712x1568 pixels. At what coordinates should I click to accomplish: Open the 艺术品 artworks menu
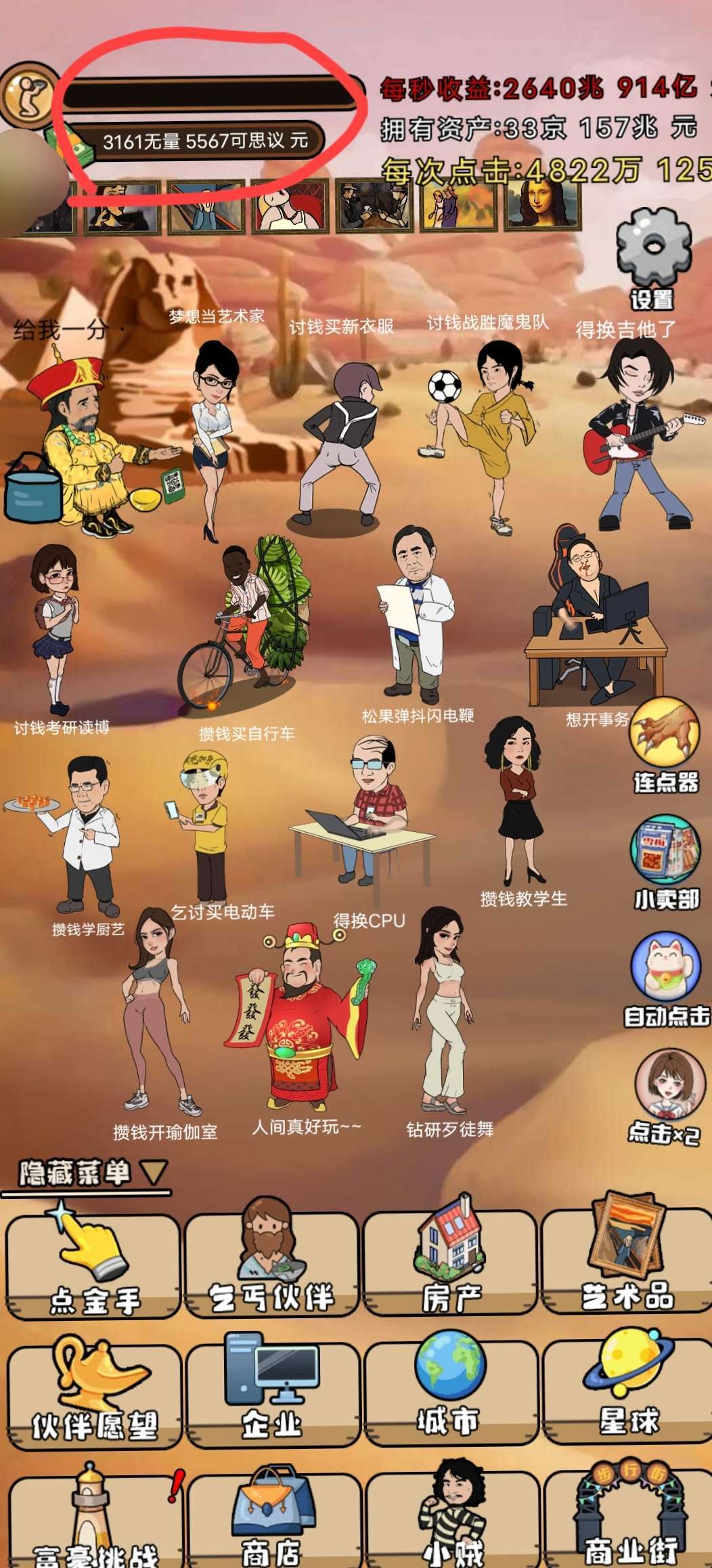point(627,1263)
